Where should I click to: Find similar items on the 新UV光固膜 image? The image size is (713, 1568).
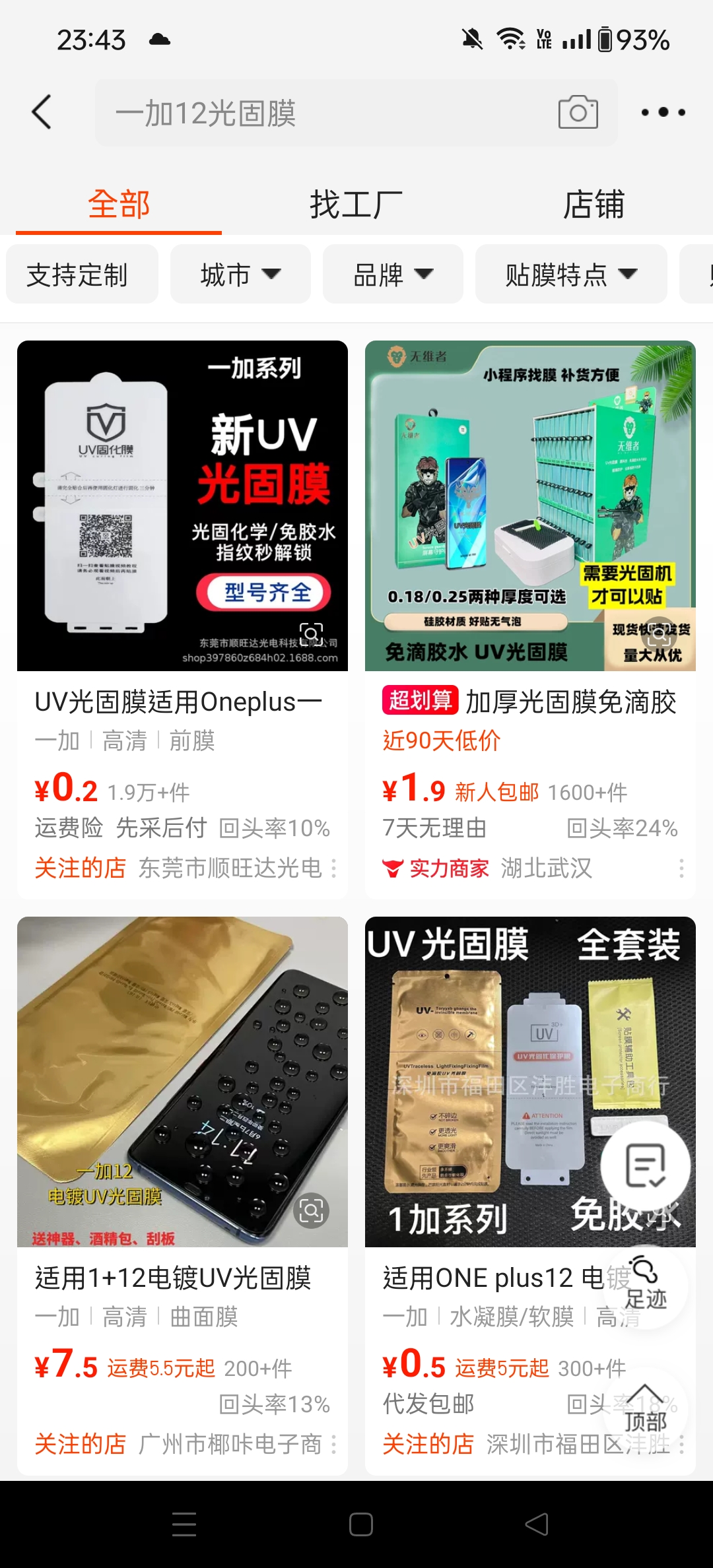click(x=311, y=634)
